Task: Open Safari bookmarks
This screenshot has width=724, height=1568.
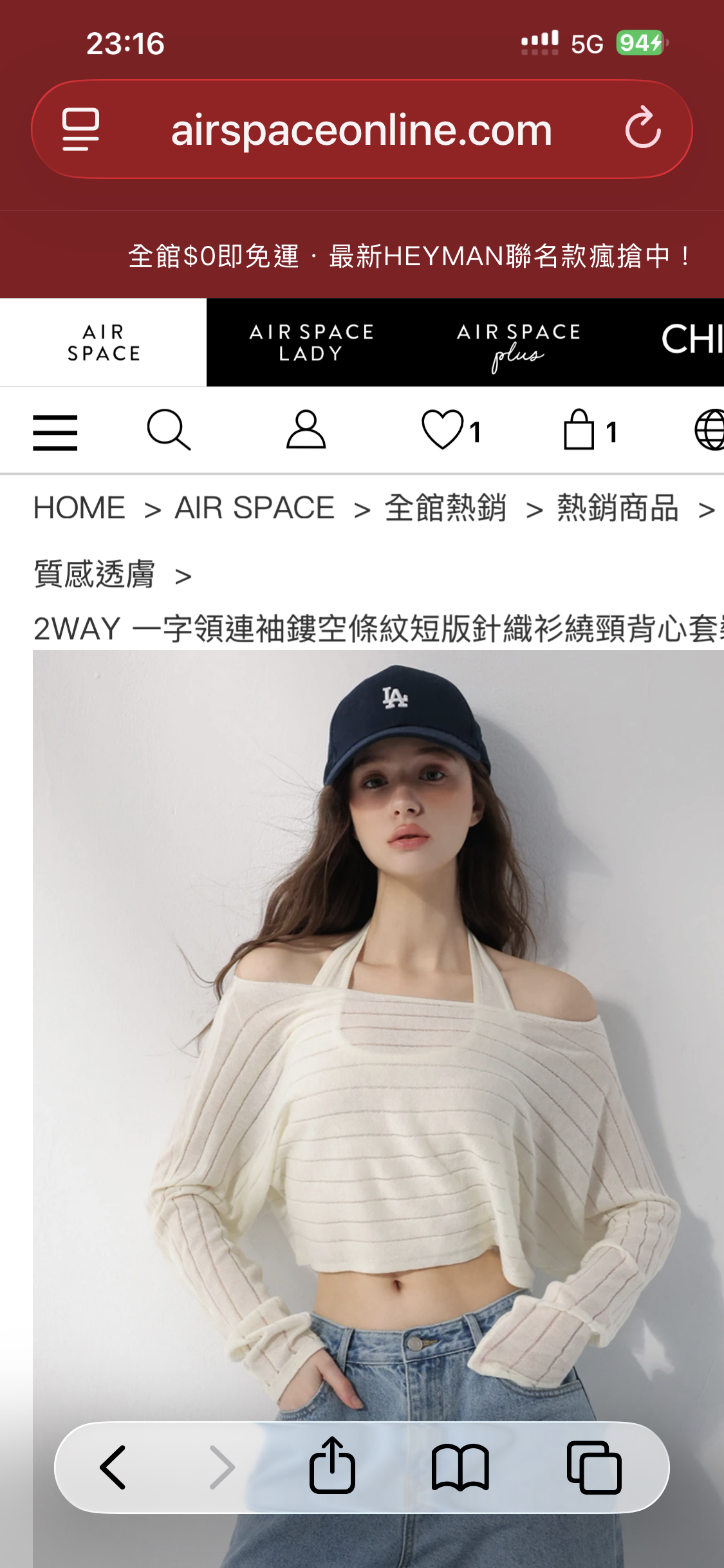Action: point(460,1468)
